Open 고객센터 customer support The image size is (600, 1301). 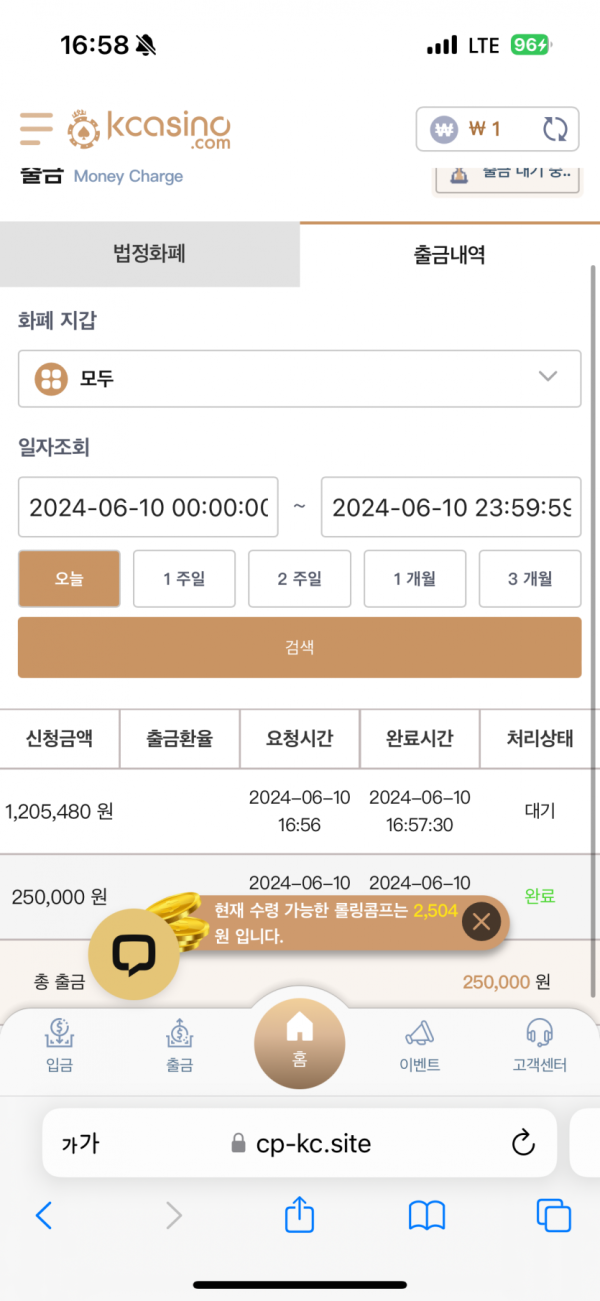(540, 1044)
